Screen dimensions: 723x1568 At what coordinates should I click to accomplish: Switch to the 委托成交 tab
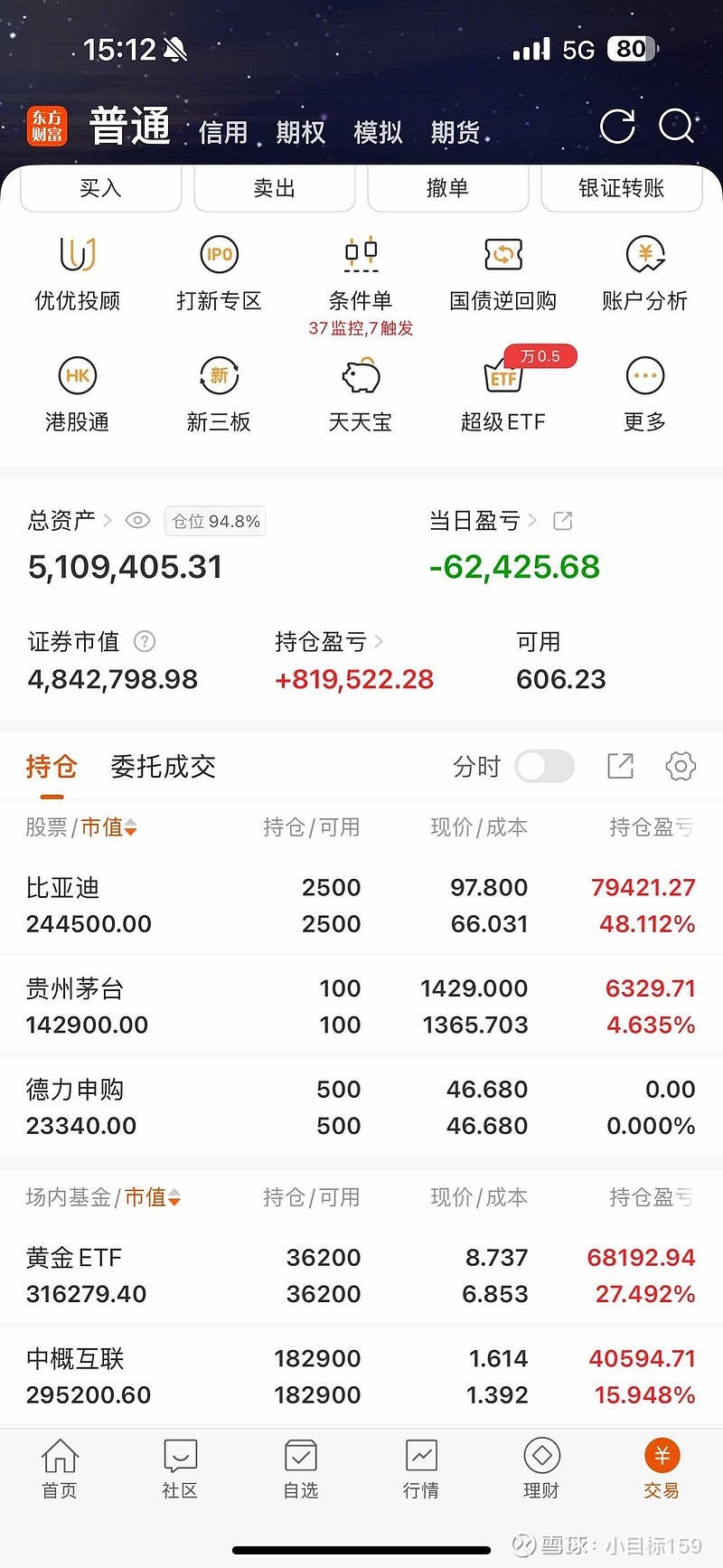162,766
